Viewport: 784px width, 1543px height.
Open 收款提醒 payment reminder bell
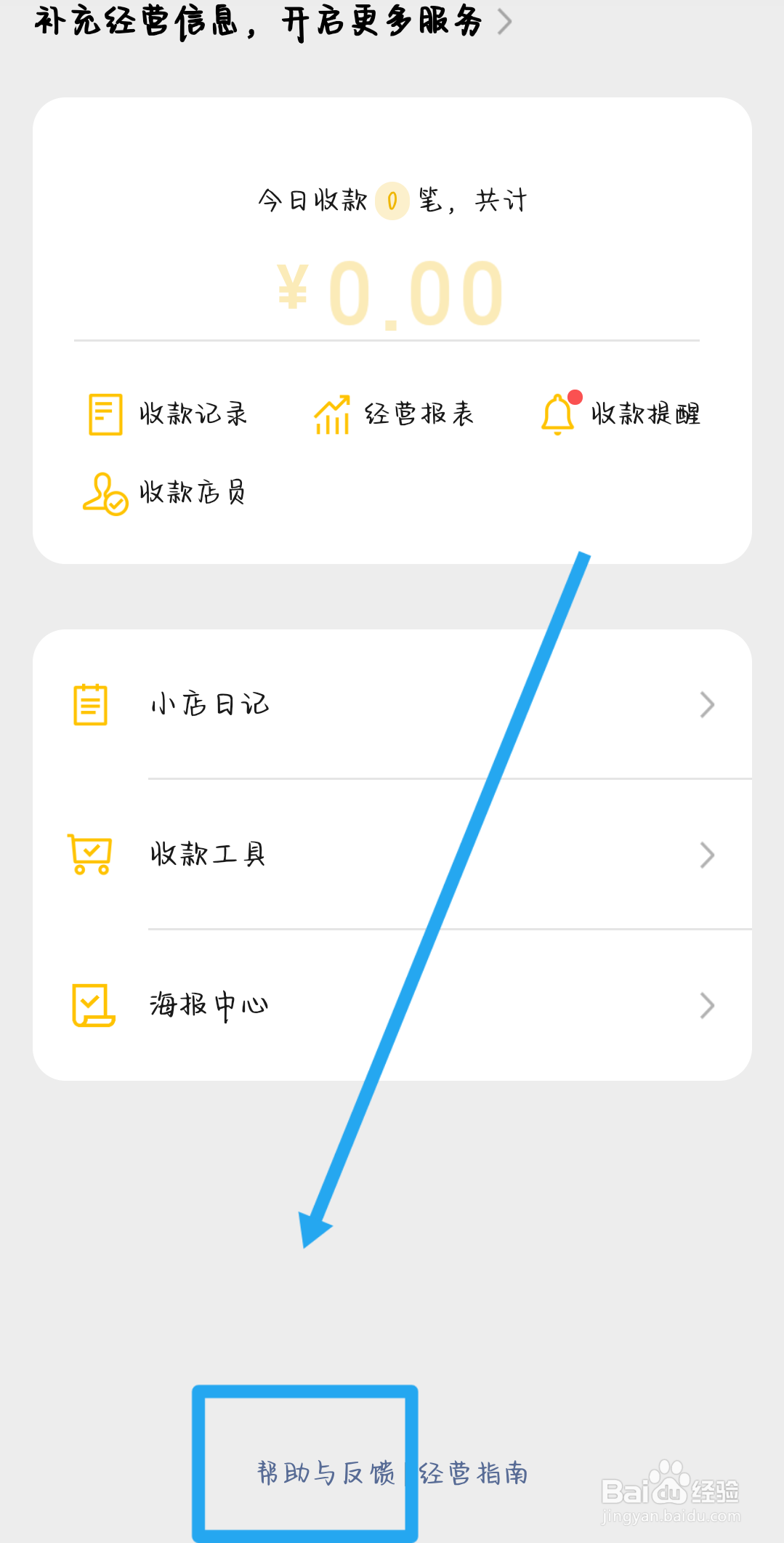coord(621,414)
